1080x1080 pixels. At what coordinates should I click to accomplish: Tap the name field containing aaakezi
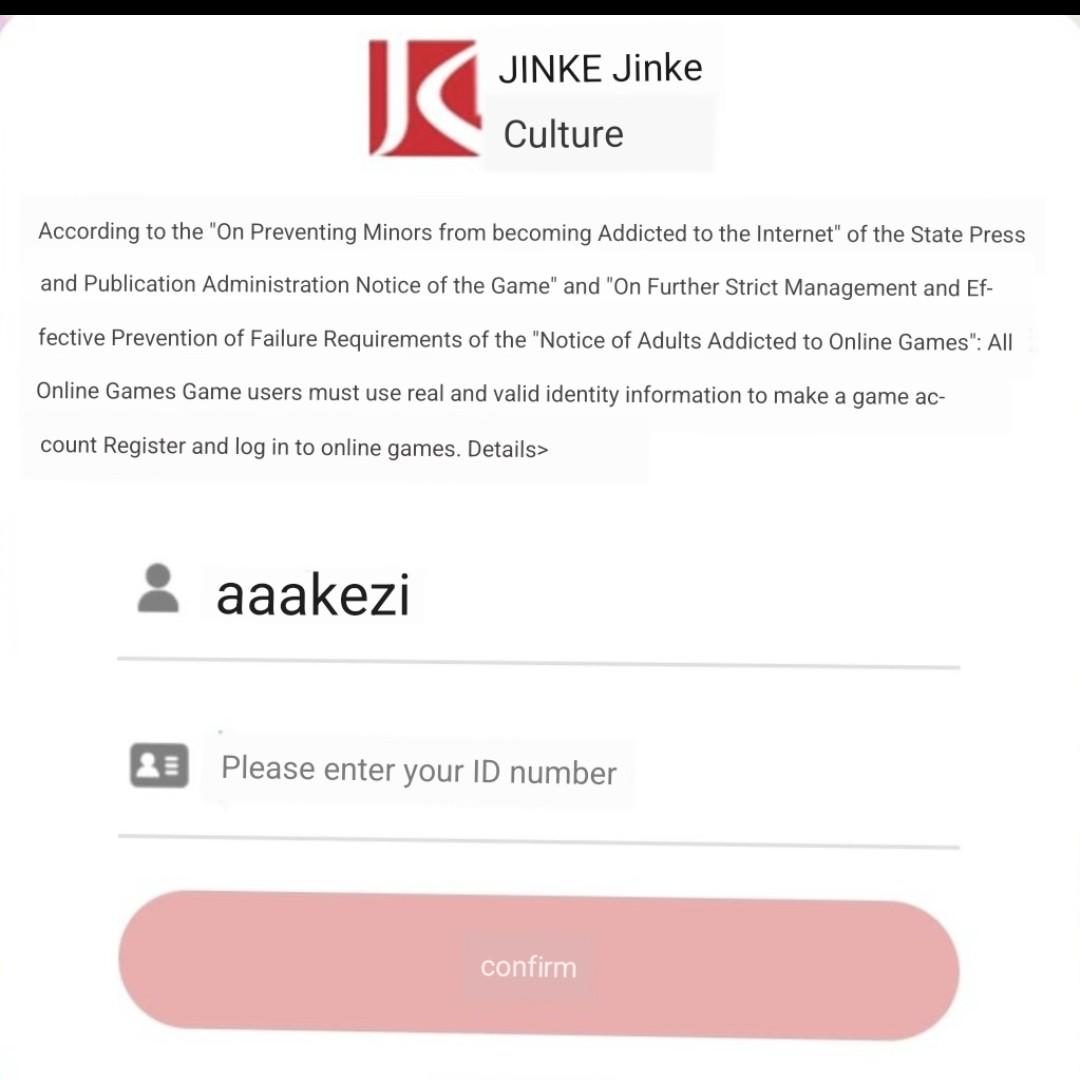(540, 596)
